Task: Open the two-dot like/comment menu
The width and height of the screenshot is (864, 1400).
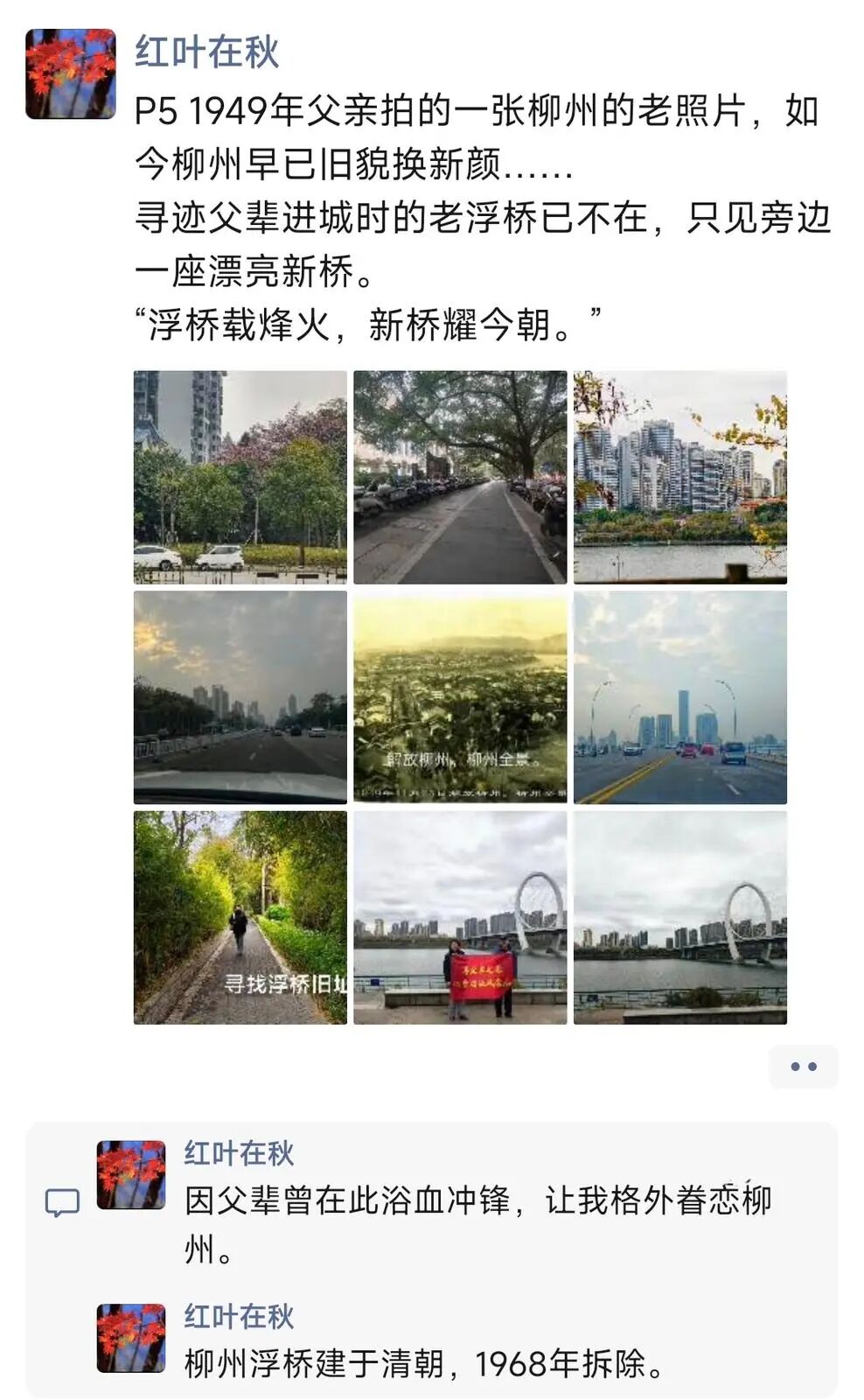Action: coord(803,1066)
